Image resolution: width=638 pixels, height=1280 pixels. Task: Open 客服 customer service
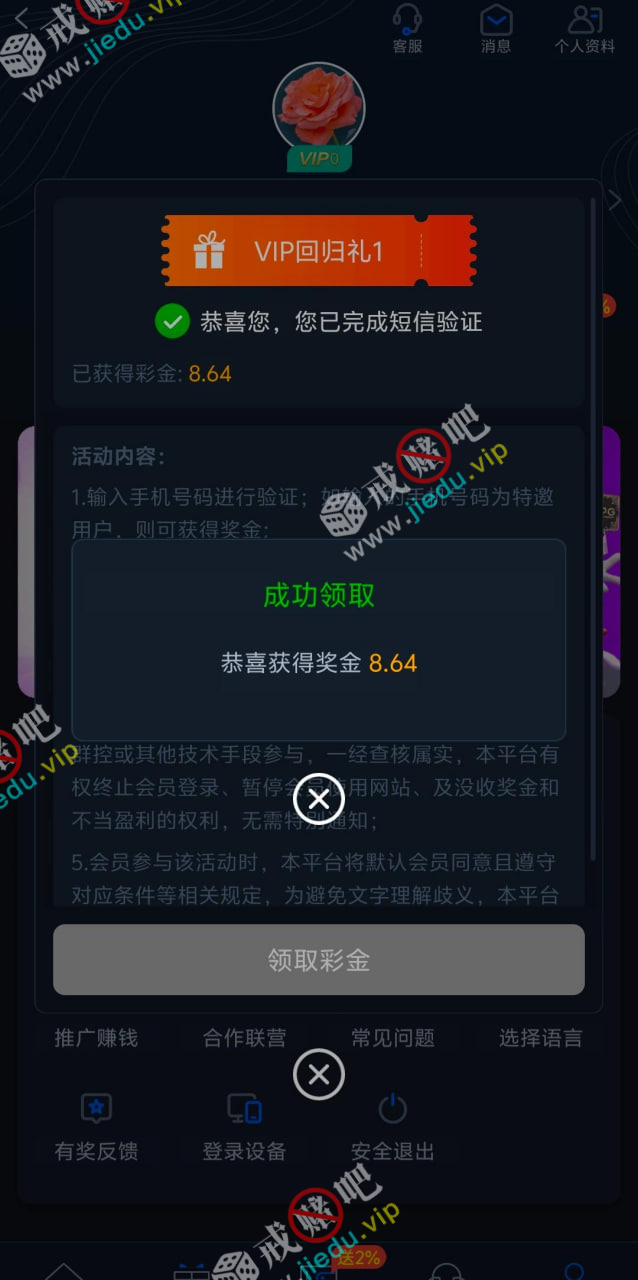pos(407,29)
